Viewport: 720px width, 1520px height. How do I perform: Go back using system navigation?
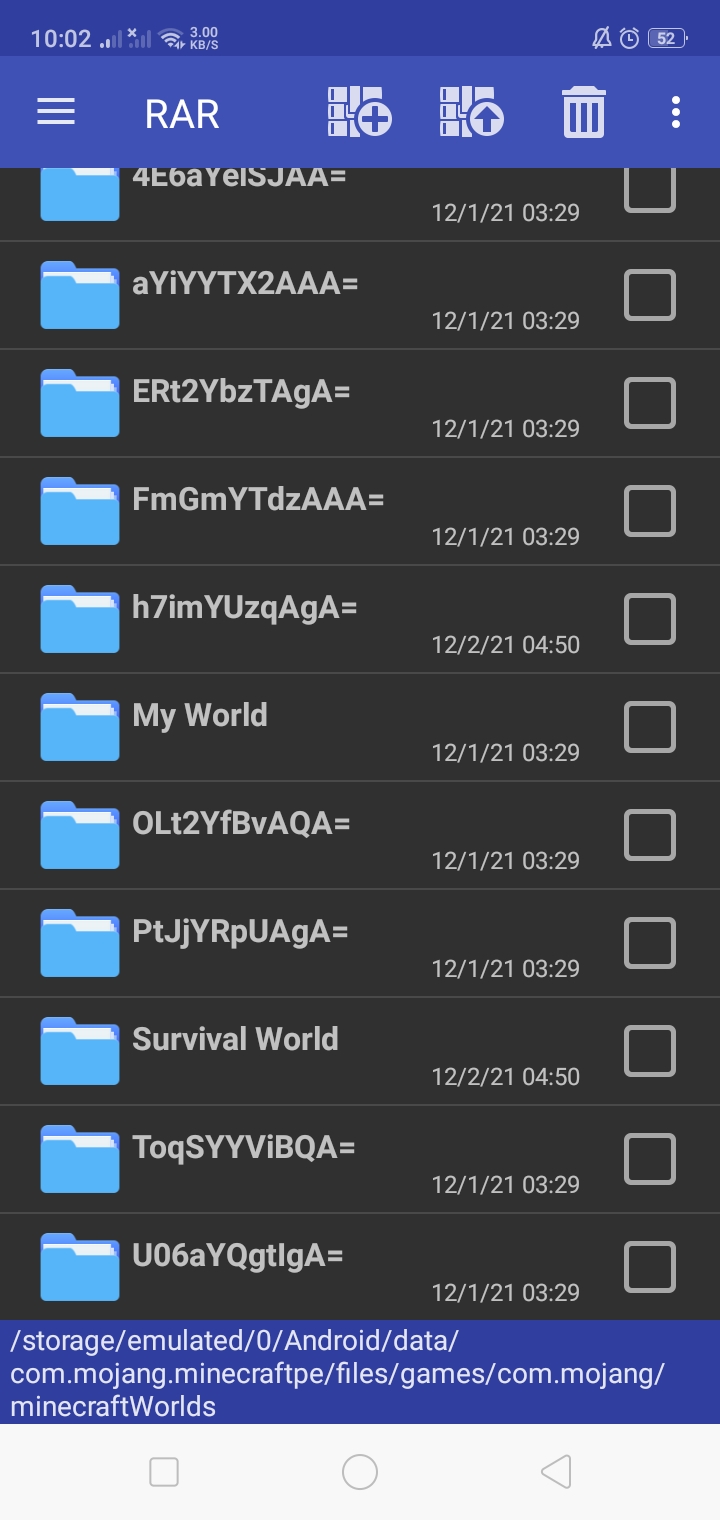point(556,1472)
